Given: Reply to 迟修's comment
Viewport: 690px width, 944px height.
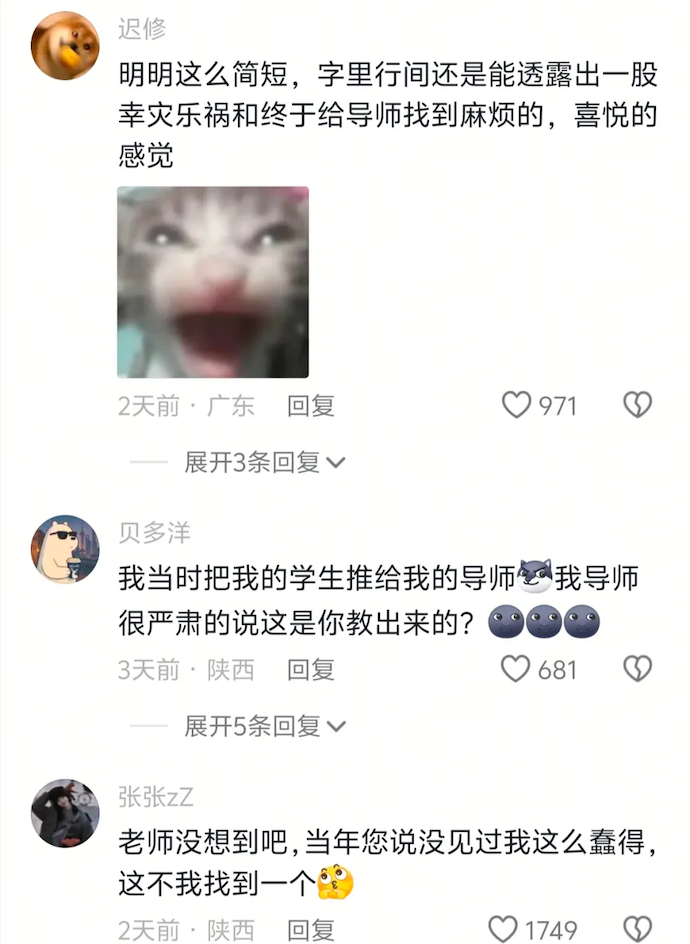Looking at the screenshot, I should pyautogui.click(x=310, y=405).
